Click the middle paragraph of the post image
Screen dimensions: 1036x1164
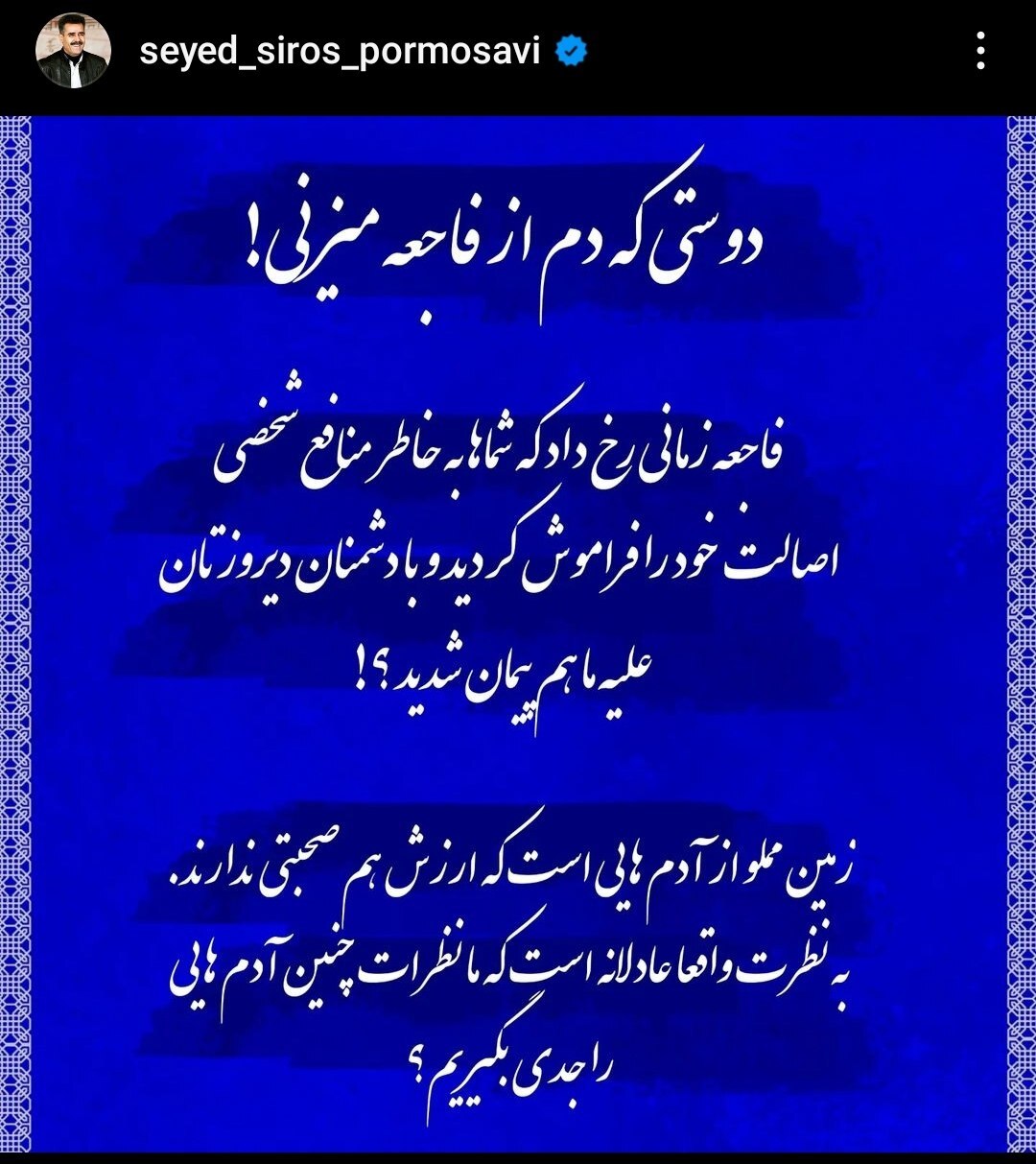(x=518, y=547)
